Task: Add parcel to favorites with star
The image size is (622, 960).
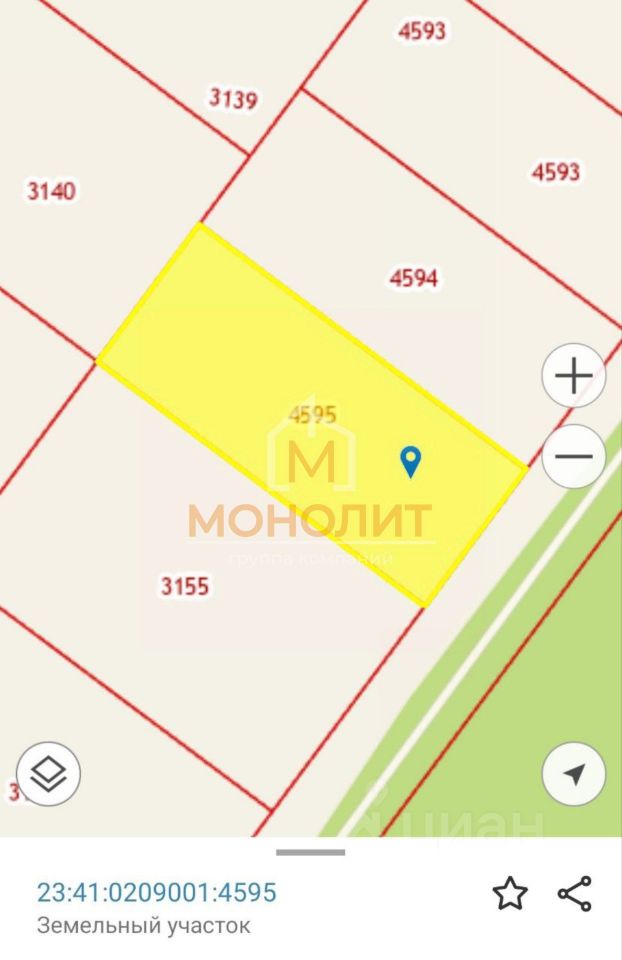Action: pos(511,893)
